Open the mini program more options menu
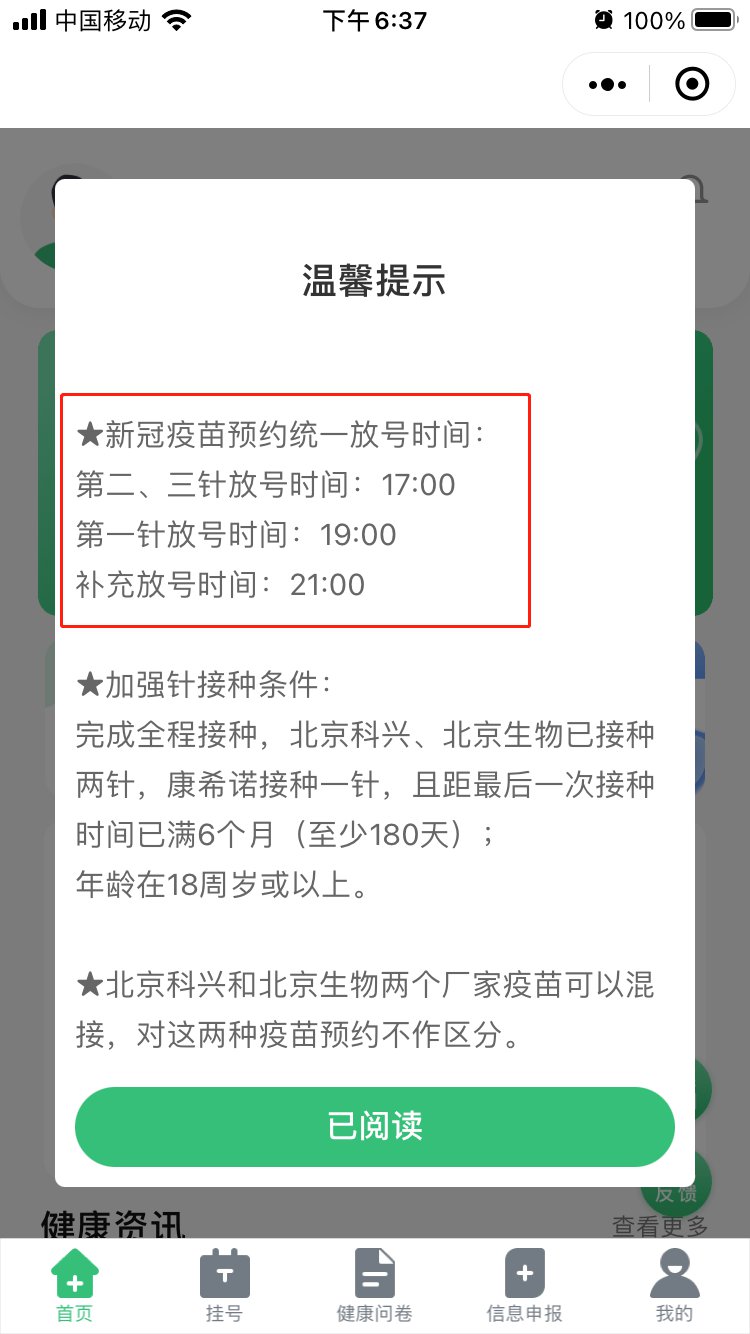 607,85
